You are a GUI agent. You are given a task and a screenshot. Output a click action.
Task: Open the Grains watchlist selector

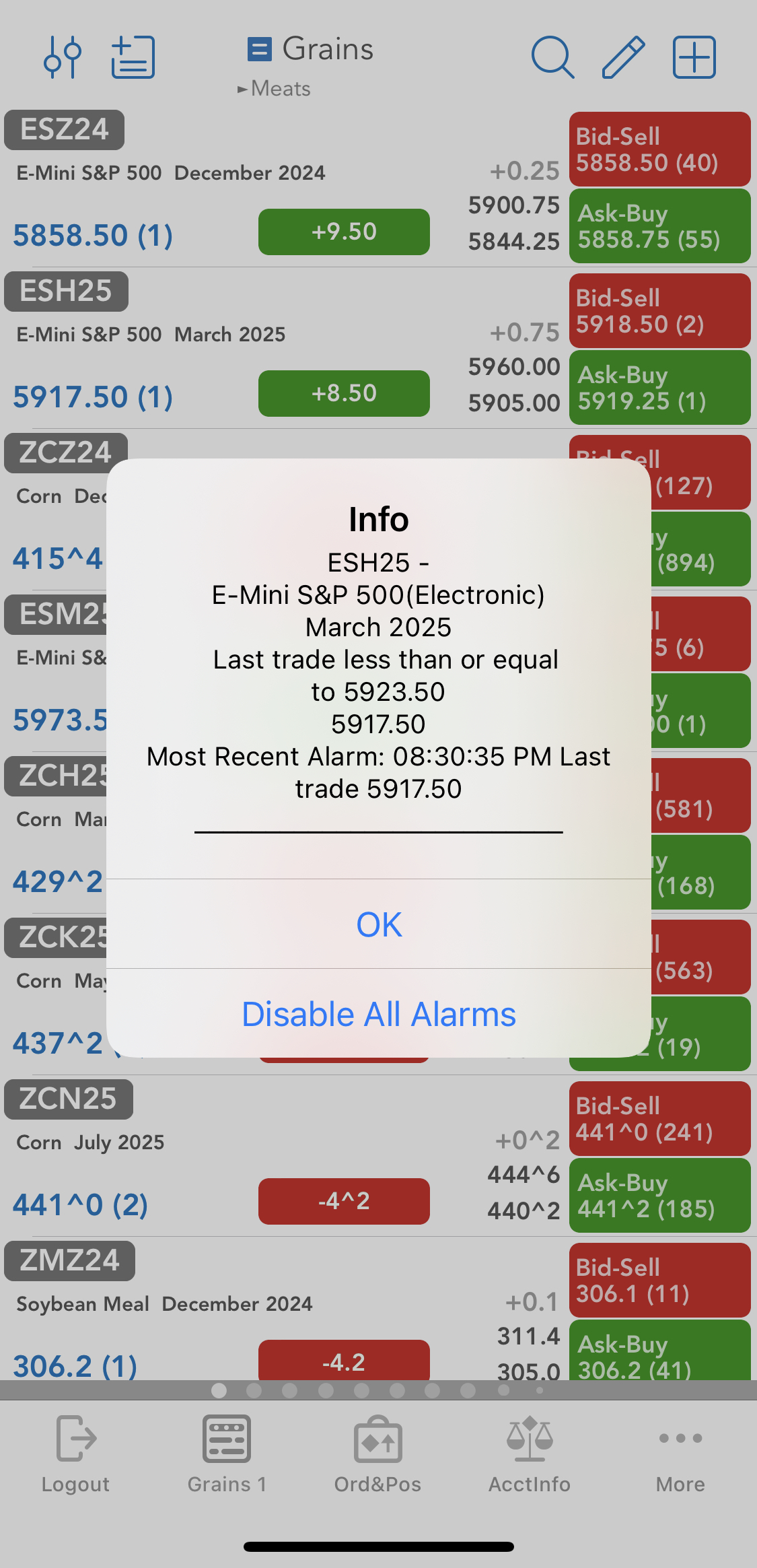coord(310,50)
